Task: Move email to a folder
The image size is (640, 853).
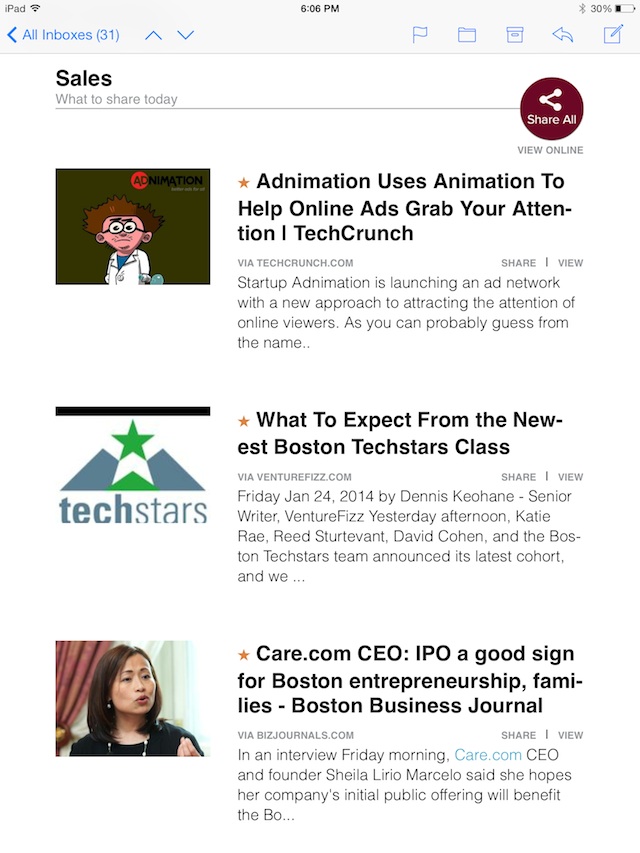Action: click(467, 35)
